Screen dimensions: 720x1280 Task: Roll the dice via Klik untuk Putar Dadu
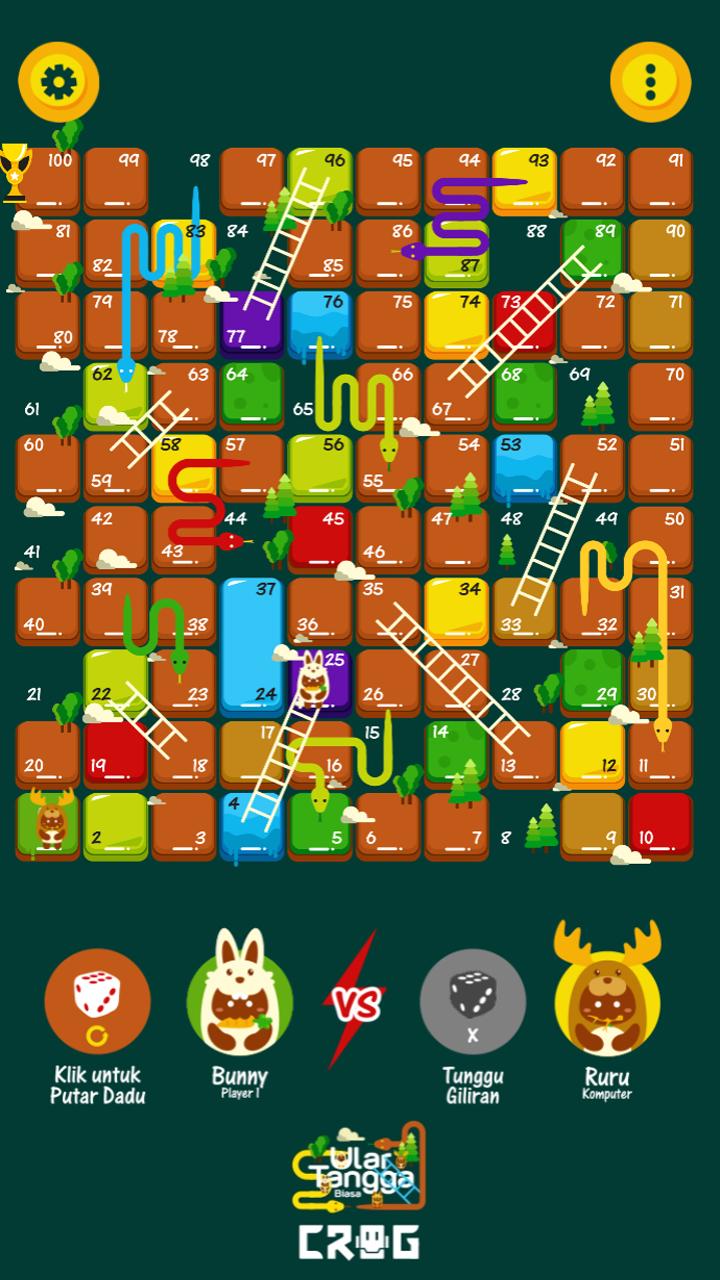(97, 1001)
